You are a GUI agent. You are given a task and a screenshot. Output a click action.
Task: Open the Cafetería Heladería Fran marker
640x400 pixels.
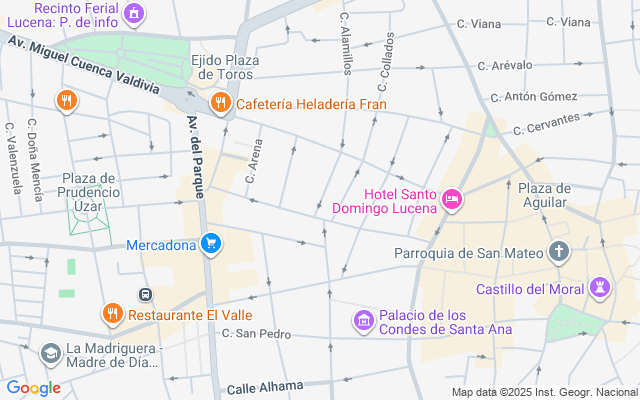point(220,103)
